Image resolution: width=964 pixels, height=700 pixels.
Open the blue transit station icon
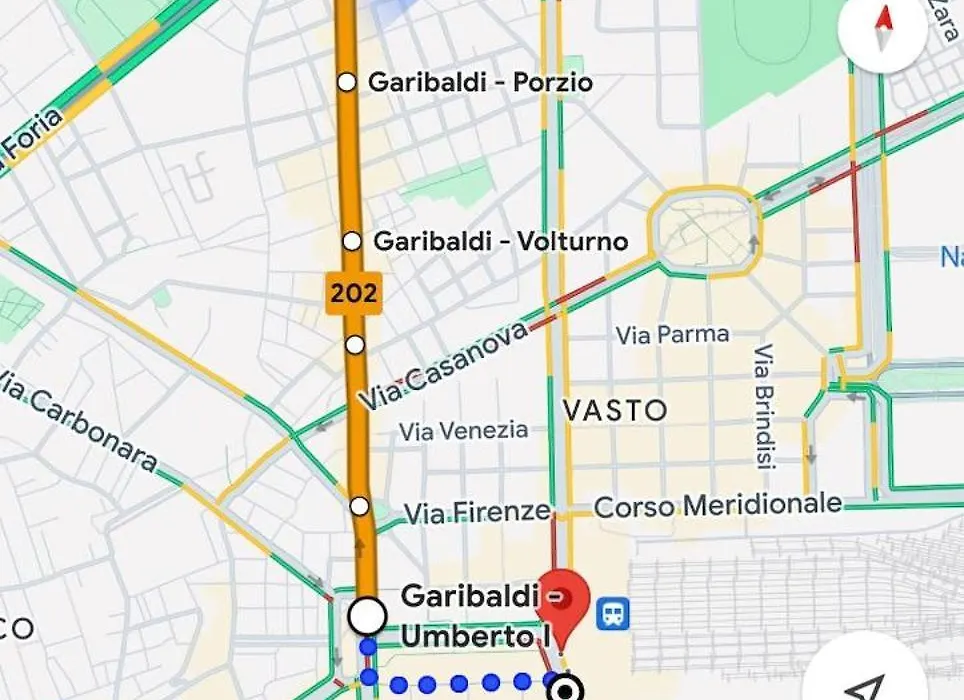tap(612, 614)
